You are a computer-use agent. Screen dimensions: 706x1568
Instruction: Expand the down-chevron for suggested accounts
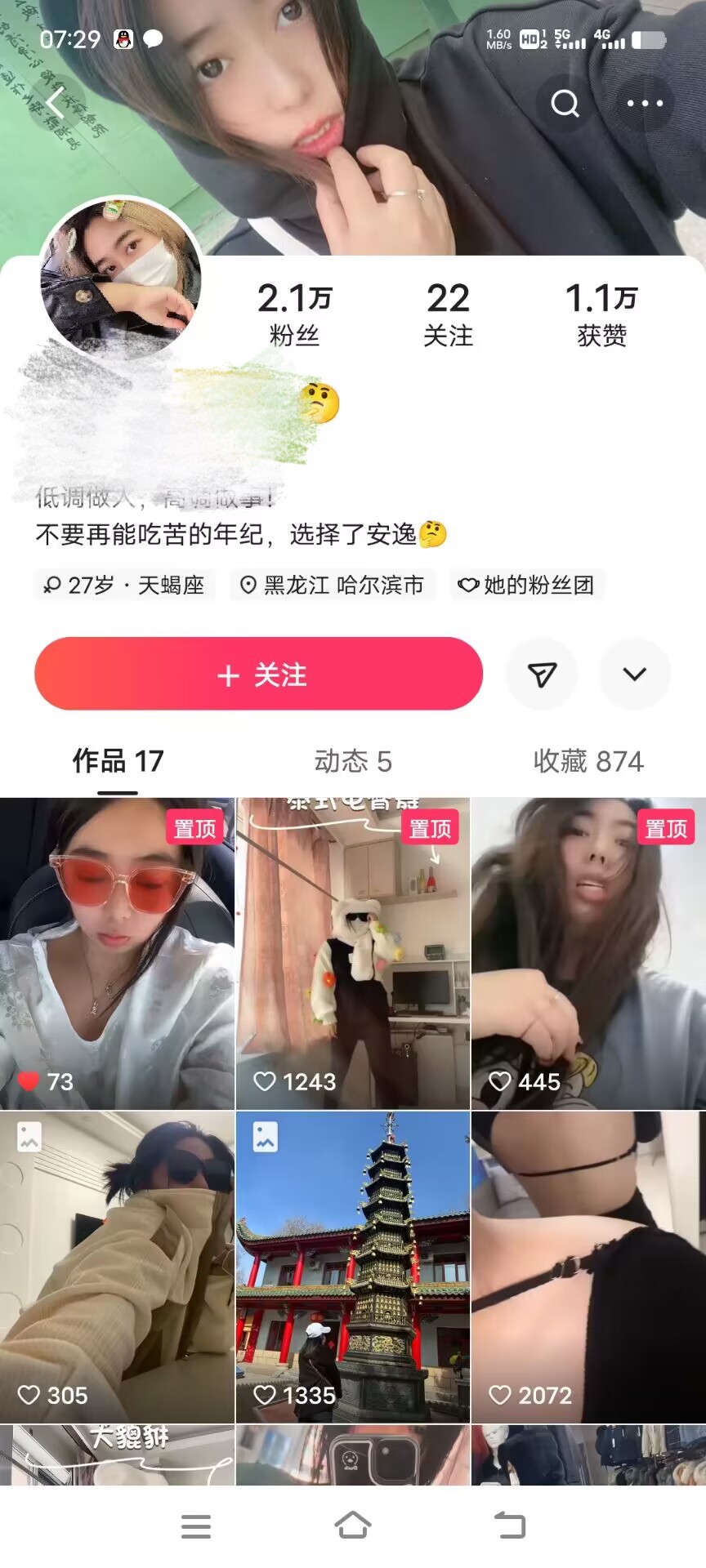click(x=635, y=675)
